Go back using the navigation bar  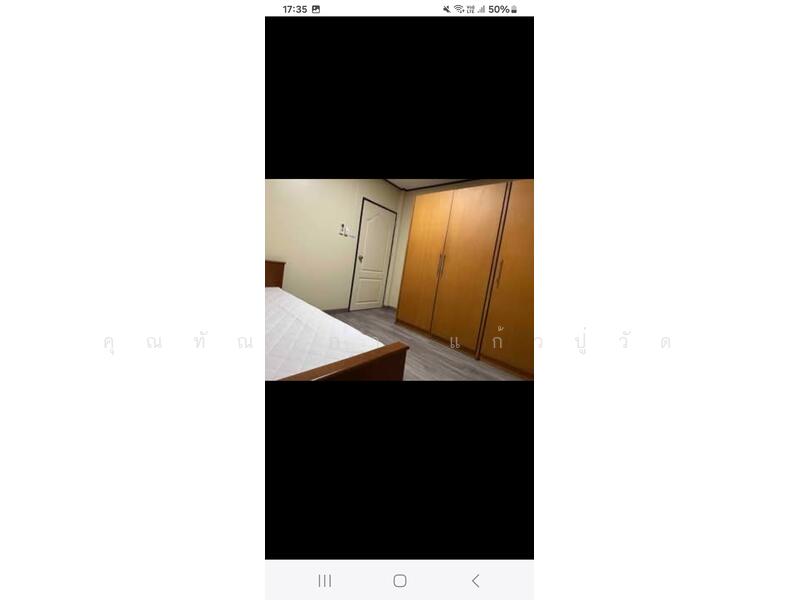pyautogui.click(x=475, y=580)
